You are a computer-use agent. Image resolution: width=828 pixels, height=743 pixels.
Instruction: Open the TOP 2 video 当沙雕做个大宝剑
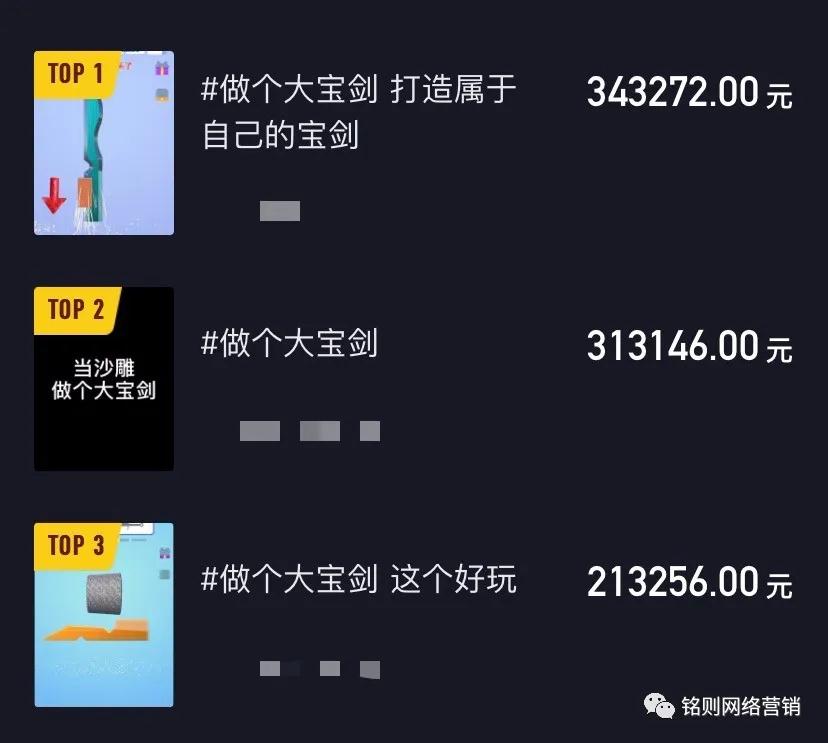pos(104,379)
